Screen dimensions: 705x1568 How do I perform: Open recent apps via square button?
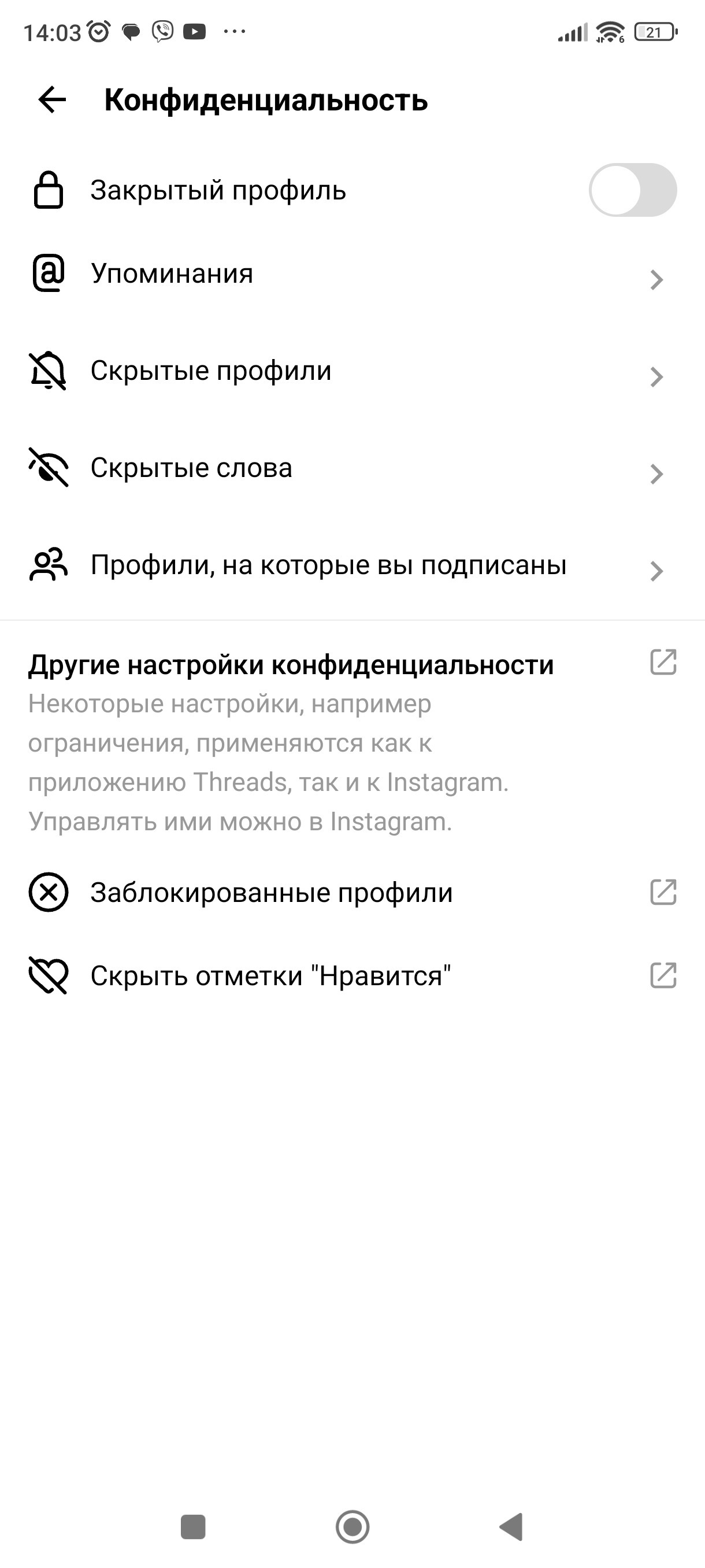coord(194,1527)
